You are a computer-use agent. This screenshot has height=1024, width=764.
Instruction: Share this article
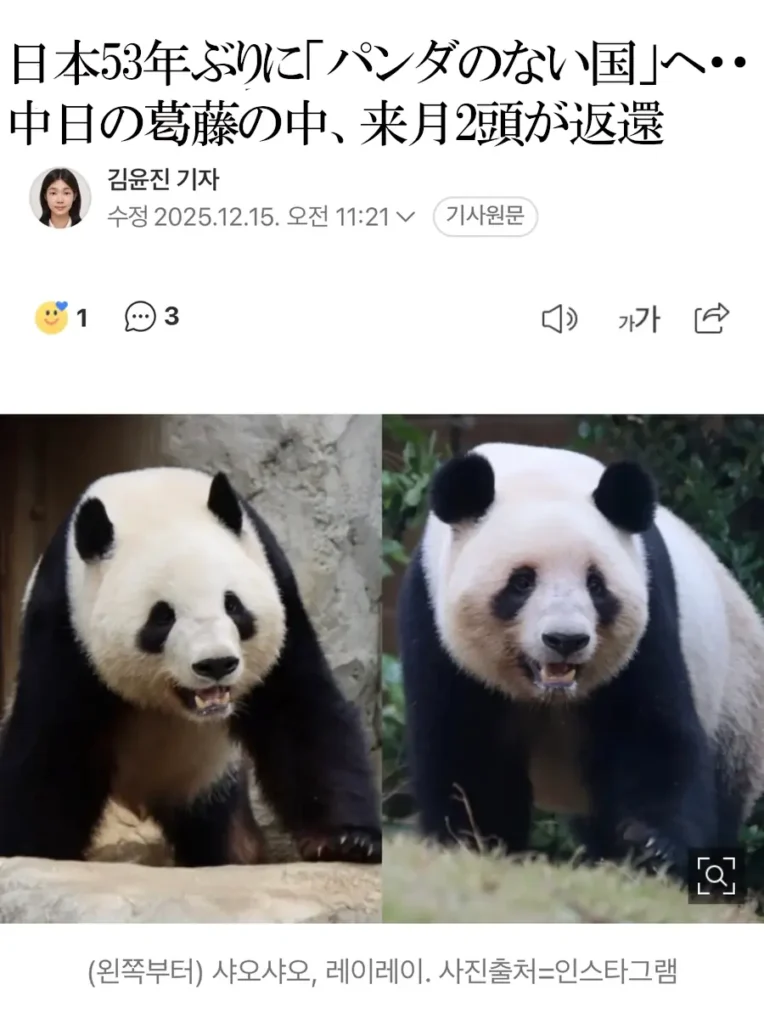pyautogui.click(x=712, y=318)
